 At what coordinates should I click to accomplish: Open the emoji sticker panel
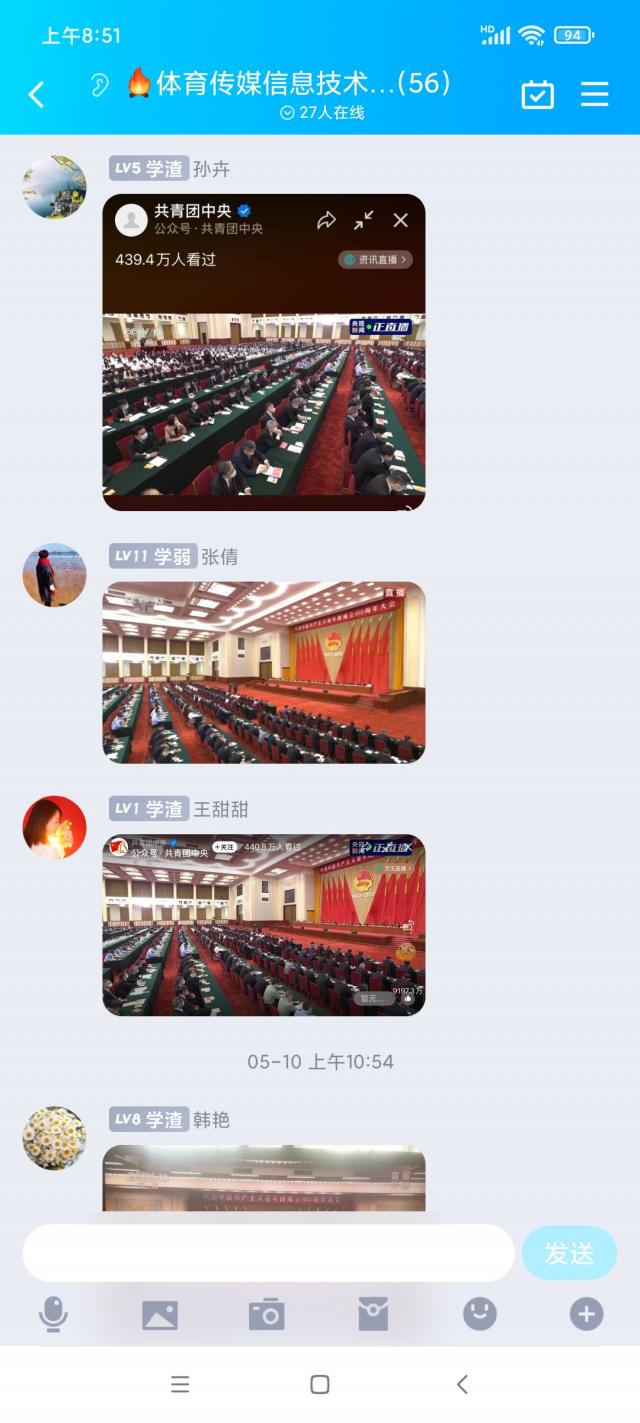[480, 1314]
